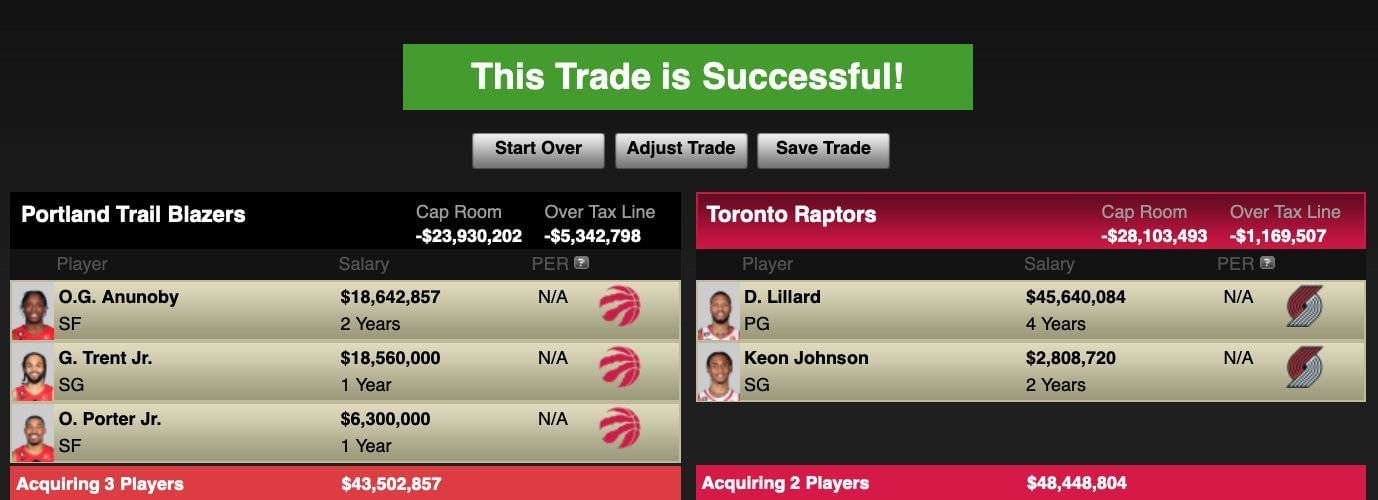Tap the Start Over button
This screenshot has height=500, width=1378.
click(x=538, y=149)
